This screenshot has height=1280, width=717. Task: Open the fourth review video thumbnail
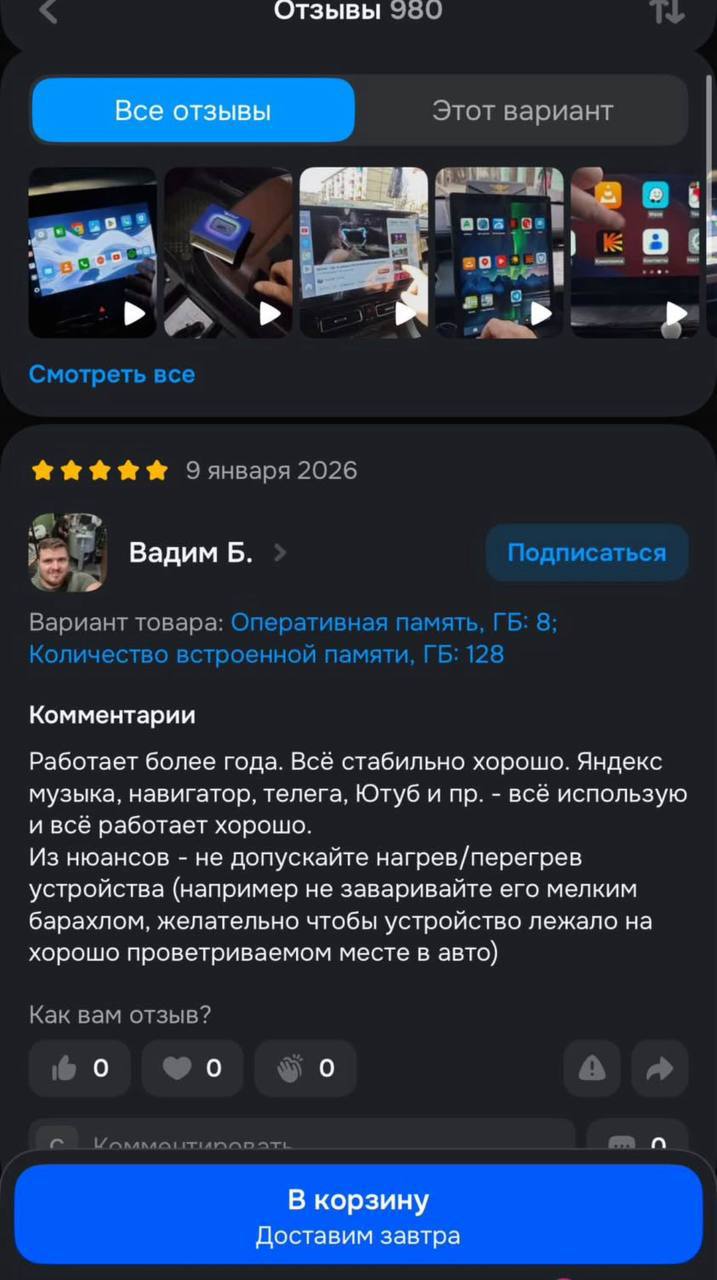499,252
